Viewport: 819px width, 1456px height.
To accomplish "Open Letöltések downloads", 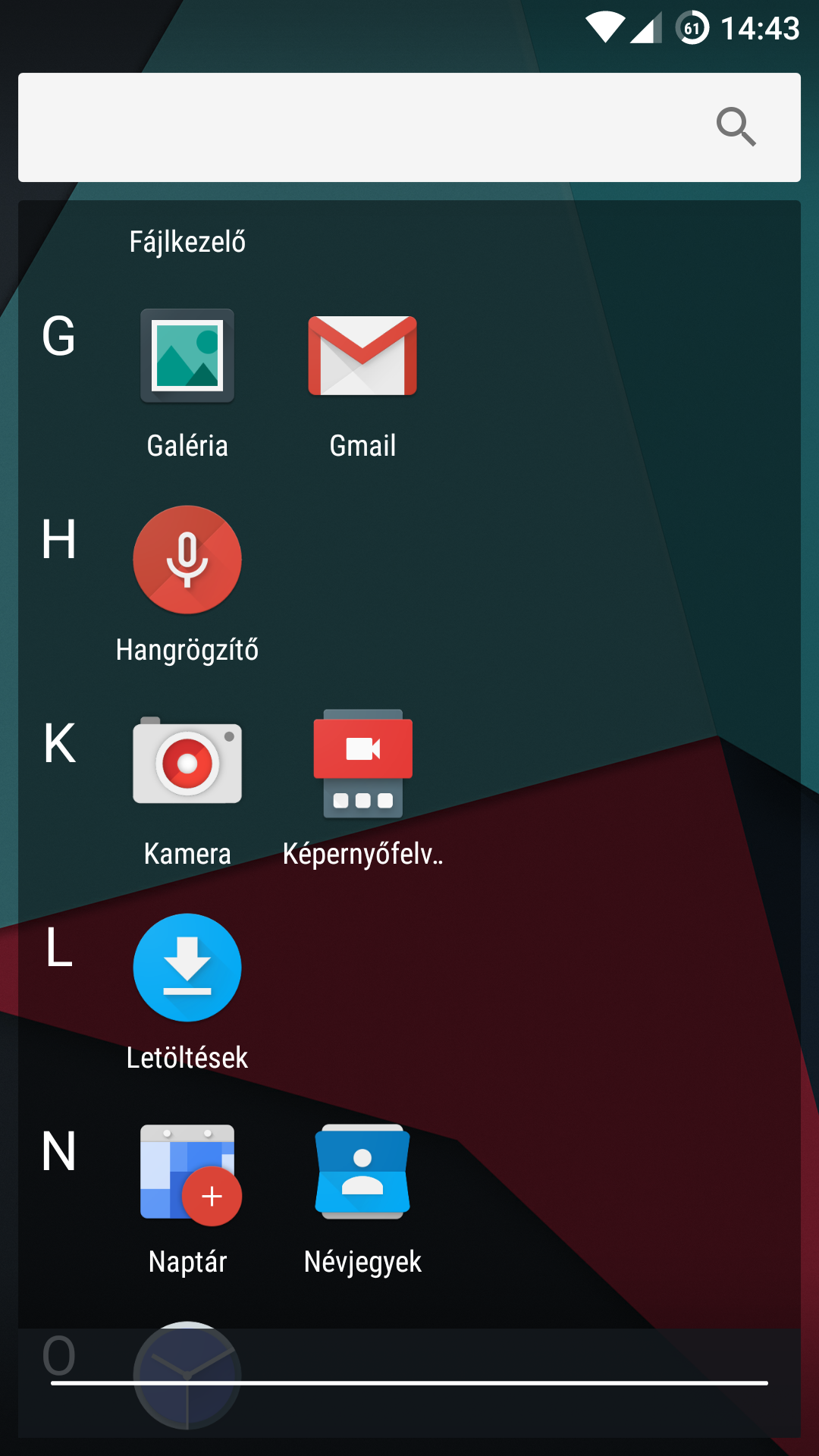I will (187, 968).
